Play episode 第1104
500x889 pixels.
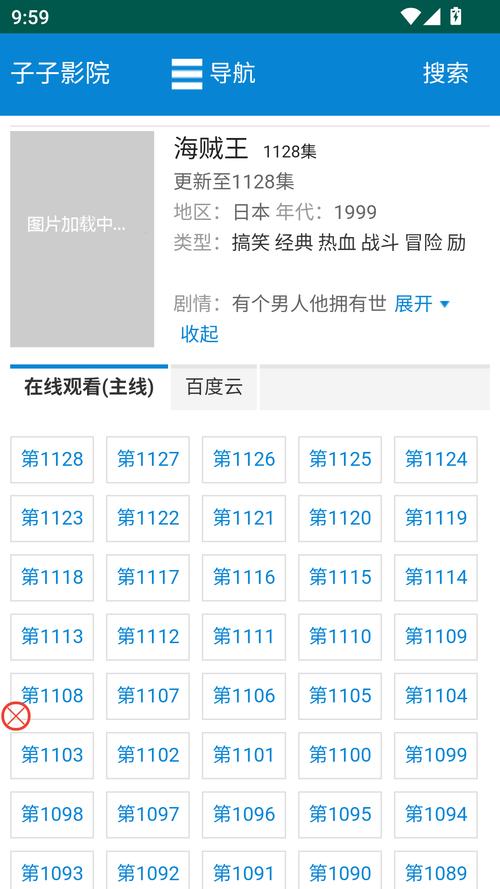tap(436, 696)
